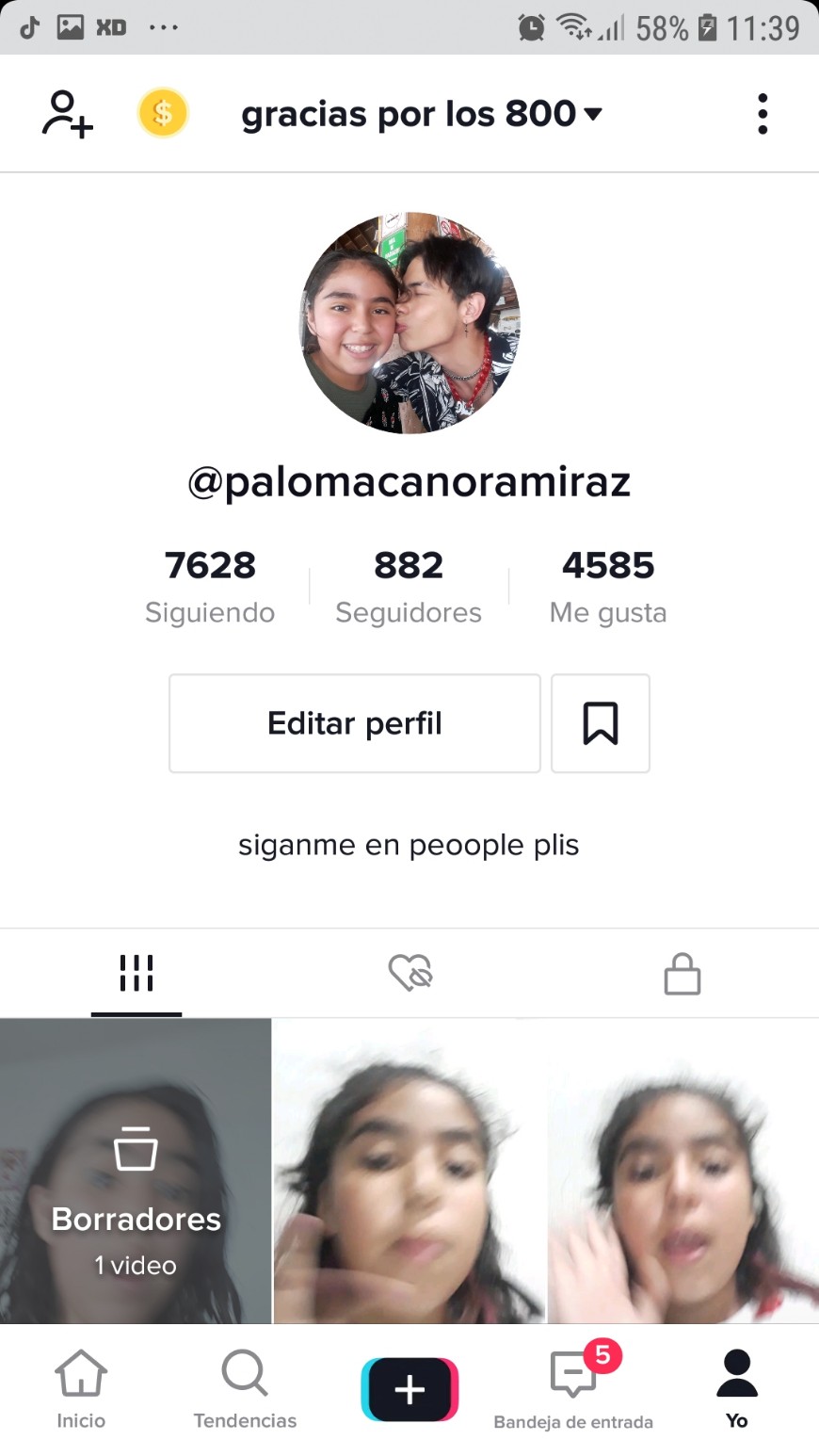Tap Editar perfil button
The width and height of the screenshot is (819, 1456).
click(x=354, y=723)
